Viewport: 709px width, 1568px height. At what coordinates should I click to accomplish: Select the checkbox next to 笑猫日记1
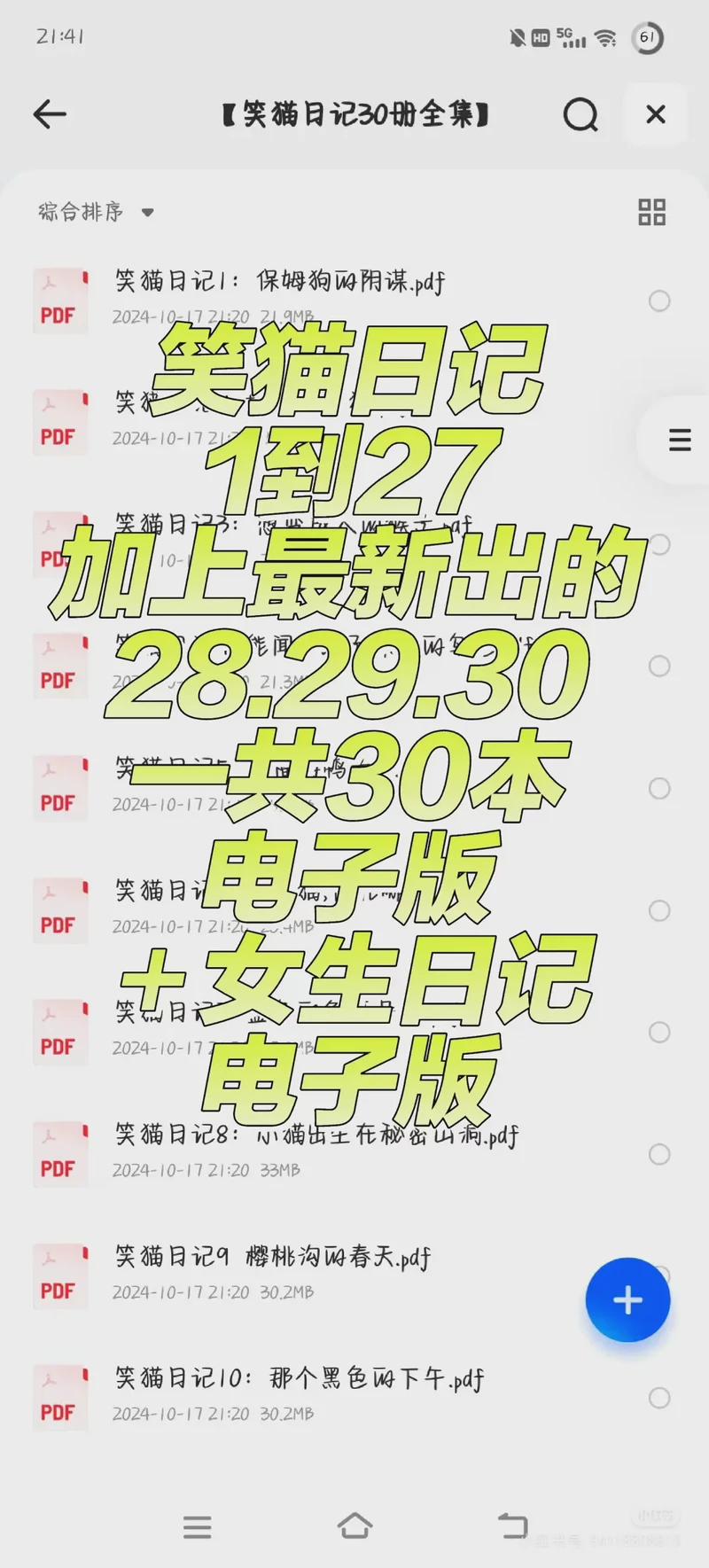(659, 300)
